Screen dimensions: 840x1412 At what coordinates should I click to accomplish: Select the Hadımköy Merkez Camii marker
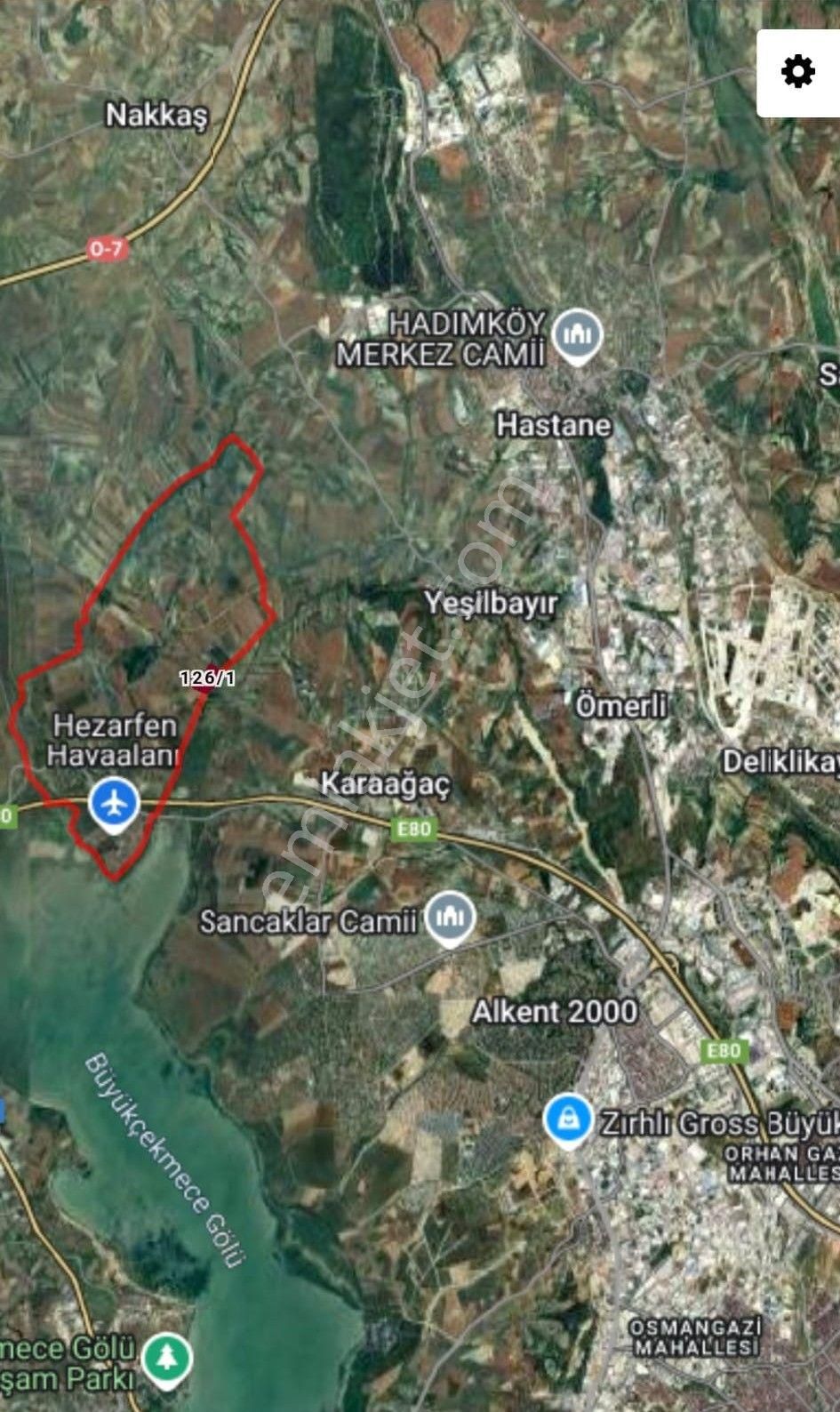[577, 335]
